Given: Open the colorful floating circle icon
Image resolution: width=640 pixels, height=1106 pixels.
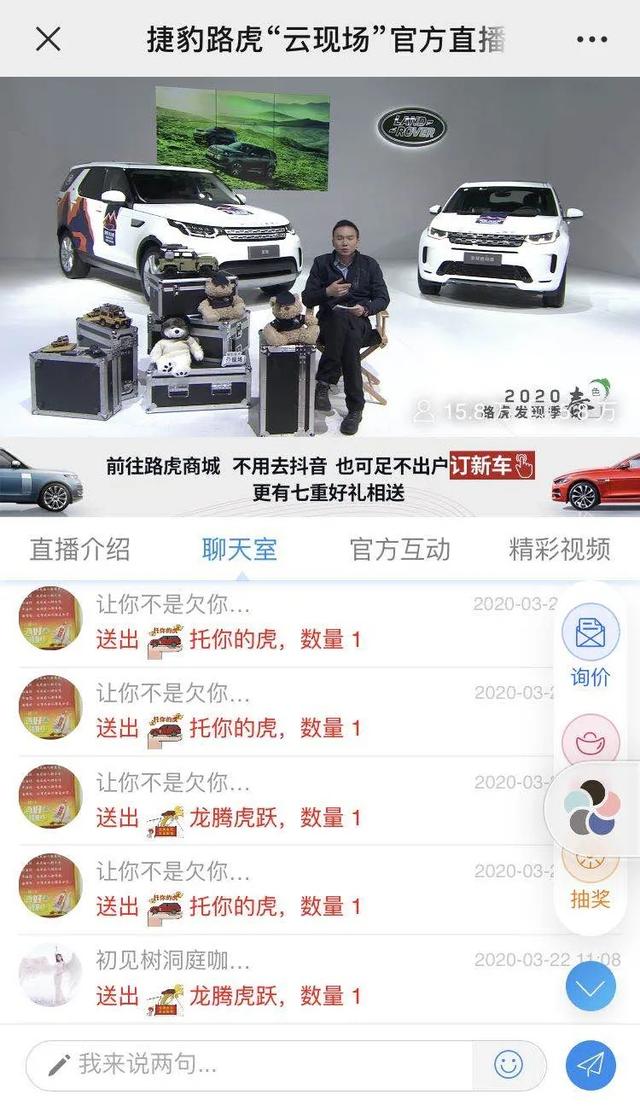Looking at the screenshot, I should coord(590,808).
